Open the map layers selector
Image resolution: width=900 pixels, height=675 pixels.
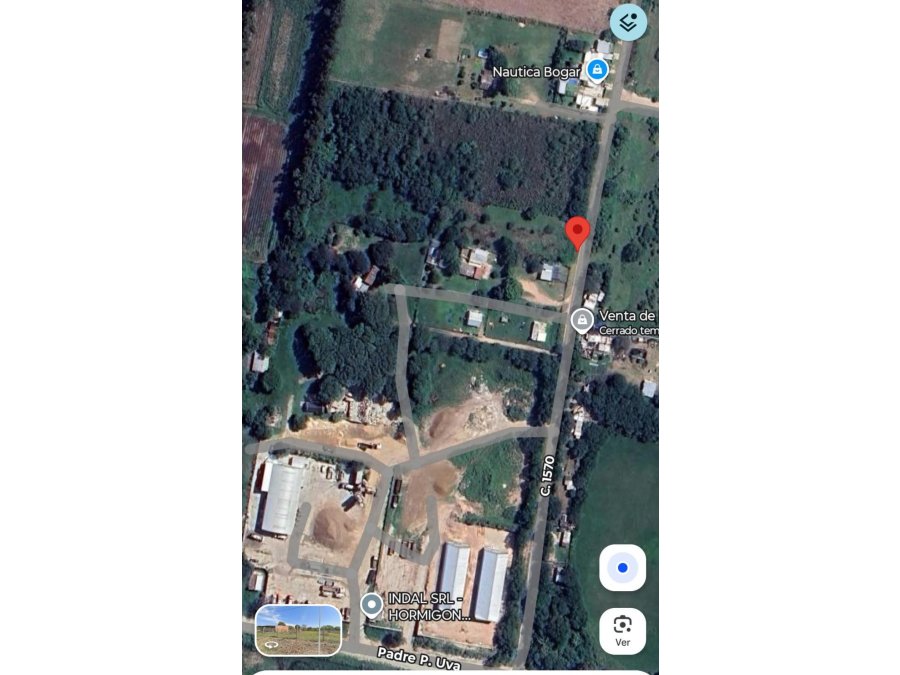(x=628, y=22)
